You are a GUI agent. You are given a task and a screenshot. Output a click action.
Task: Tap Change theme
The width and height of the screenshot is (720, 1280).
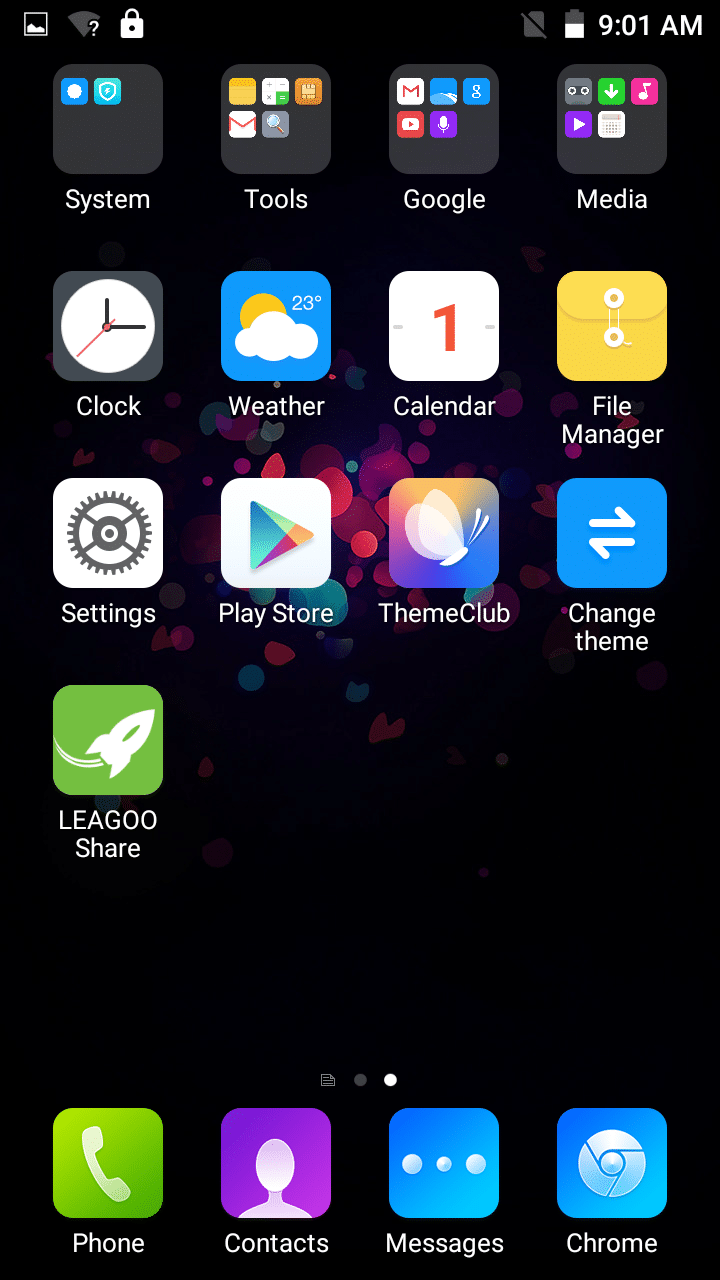pos(612,534)
